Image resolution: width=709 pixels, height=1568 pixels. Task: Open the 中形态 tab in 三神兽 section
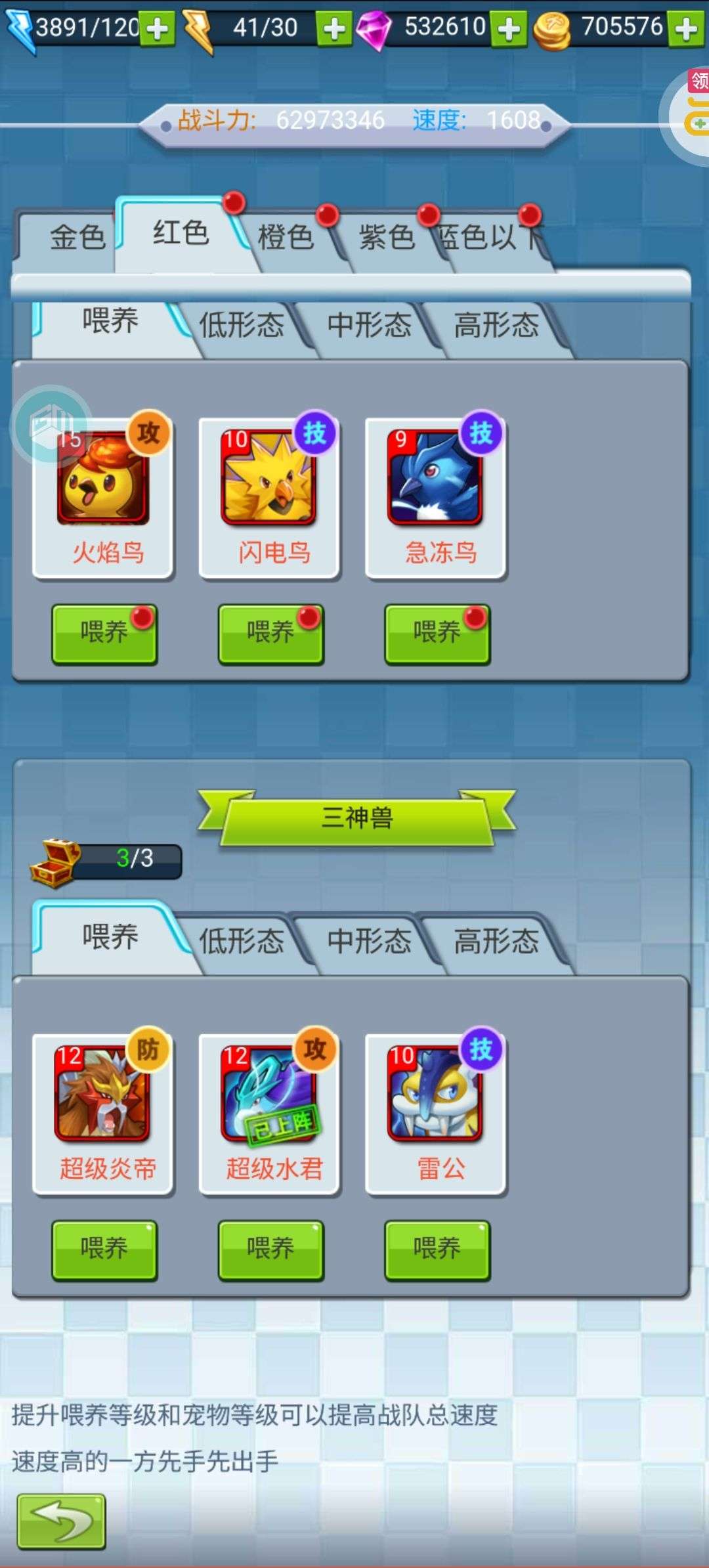[369, 942]
